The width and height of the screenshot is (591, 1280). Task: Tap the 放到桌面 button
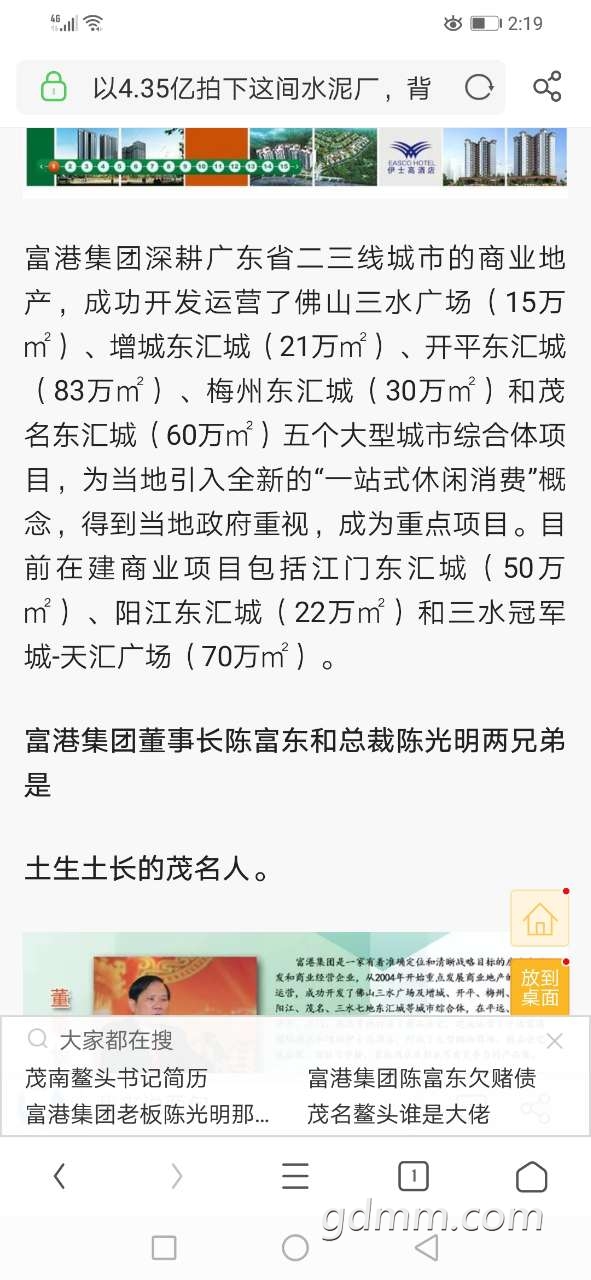(x=540, y=986)
